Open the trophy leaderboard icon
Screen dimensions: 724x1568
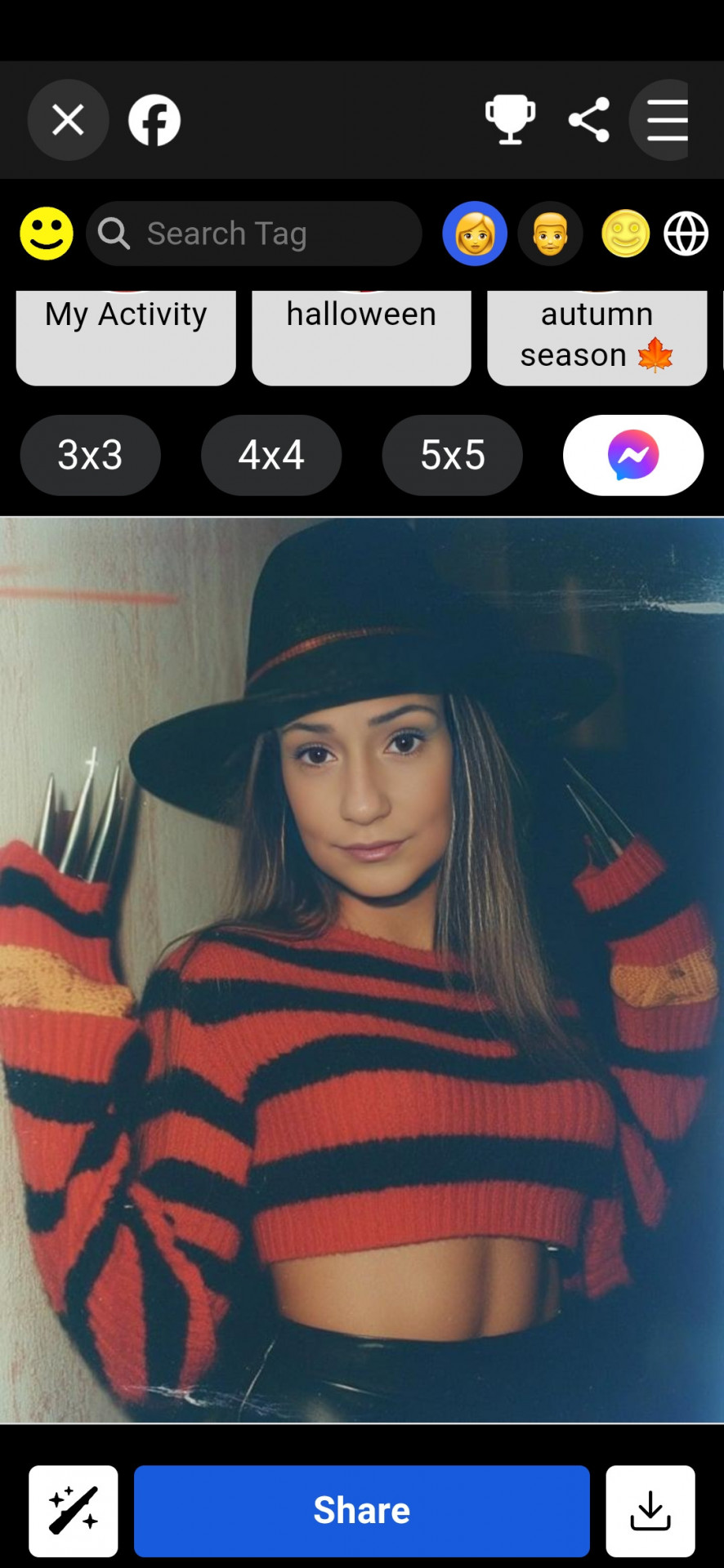[x=510, y=120]
